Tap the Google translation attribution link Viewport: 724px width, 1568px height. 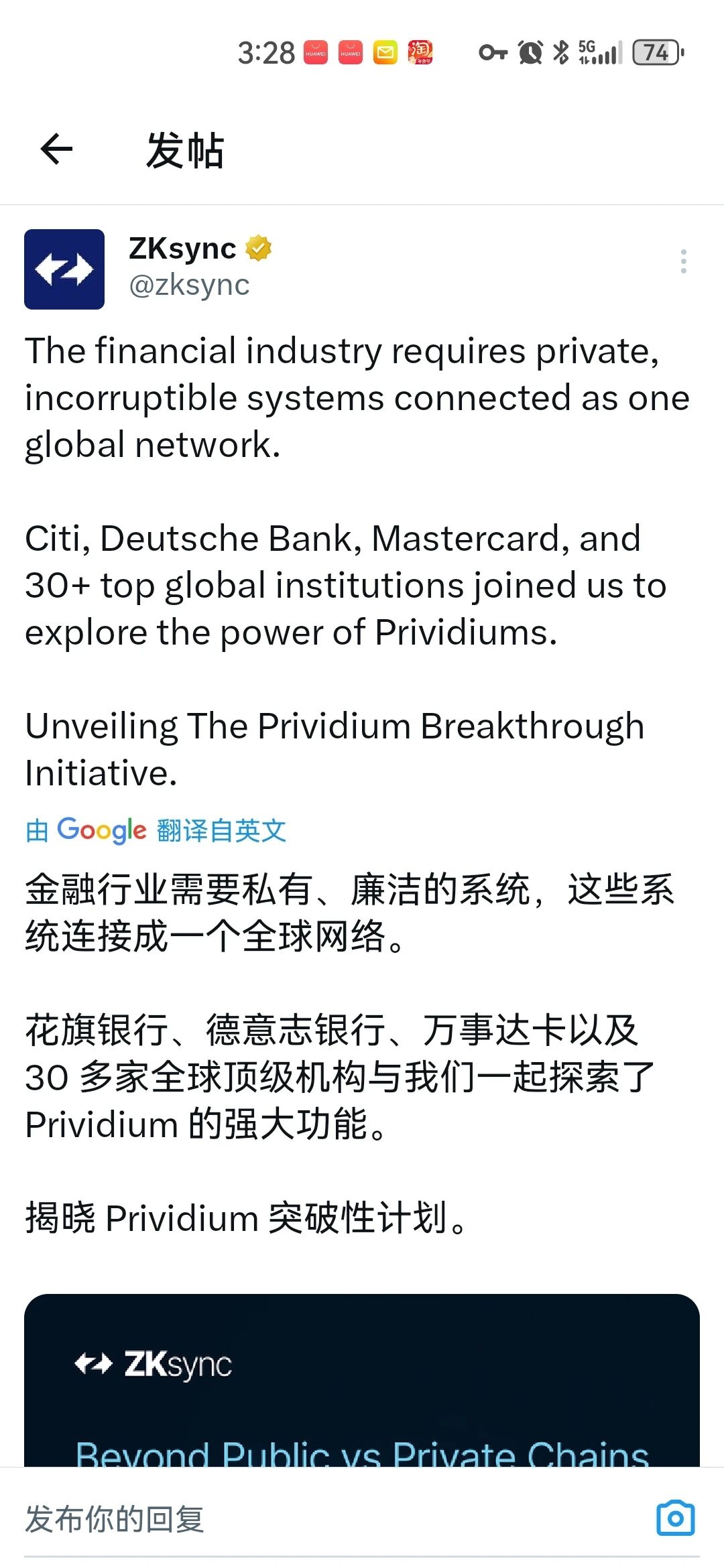point(156,831)
